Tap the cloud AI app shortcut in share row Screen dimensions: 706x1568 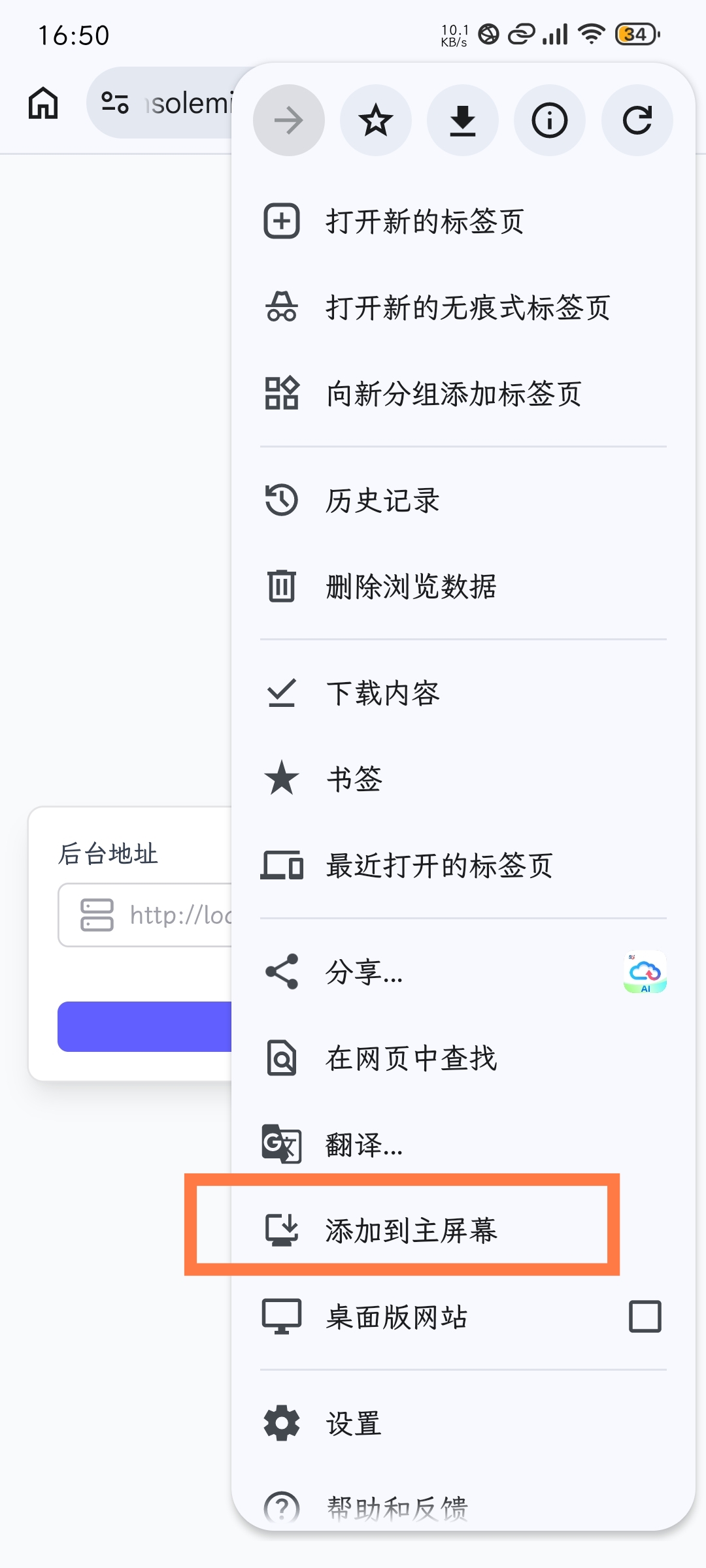(645, 973)
